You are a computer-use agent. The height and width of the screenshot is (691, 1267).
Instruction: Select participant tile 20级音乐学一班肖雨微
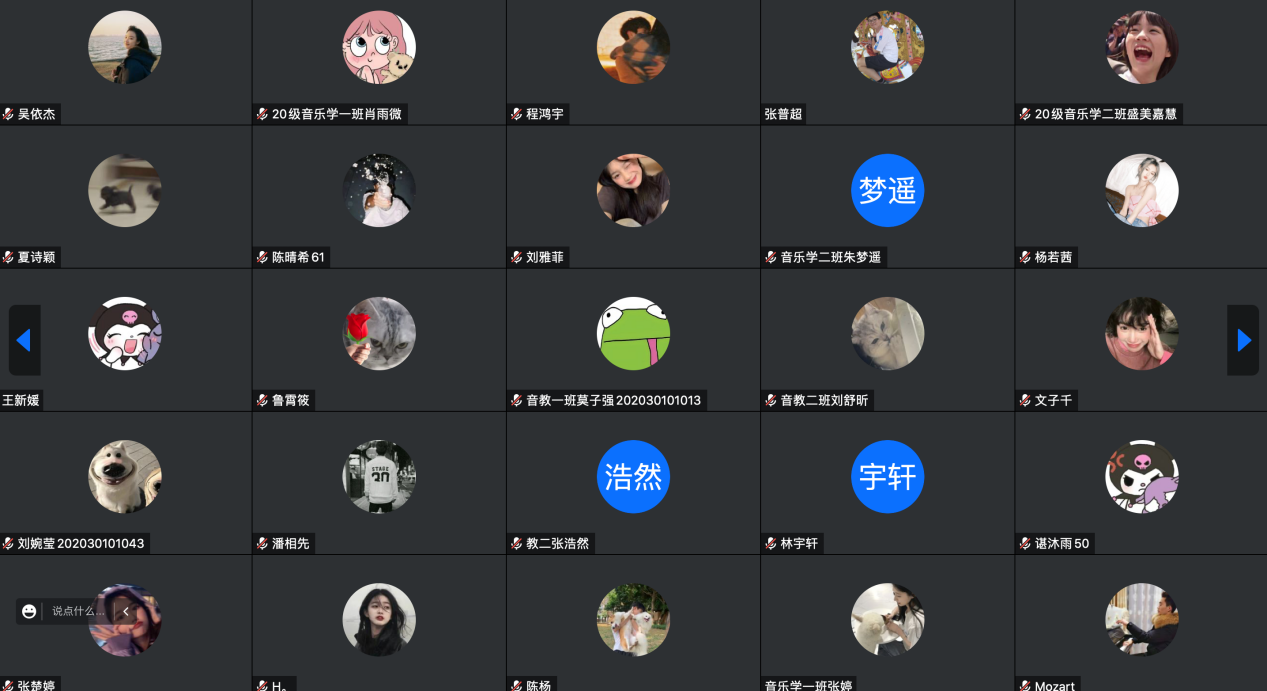[379, 60]
